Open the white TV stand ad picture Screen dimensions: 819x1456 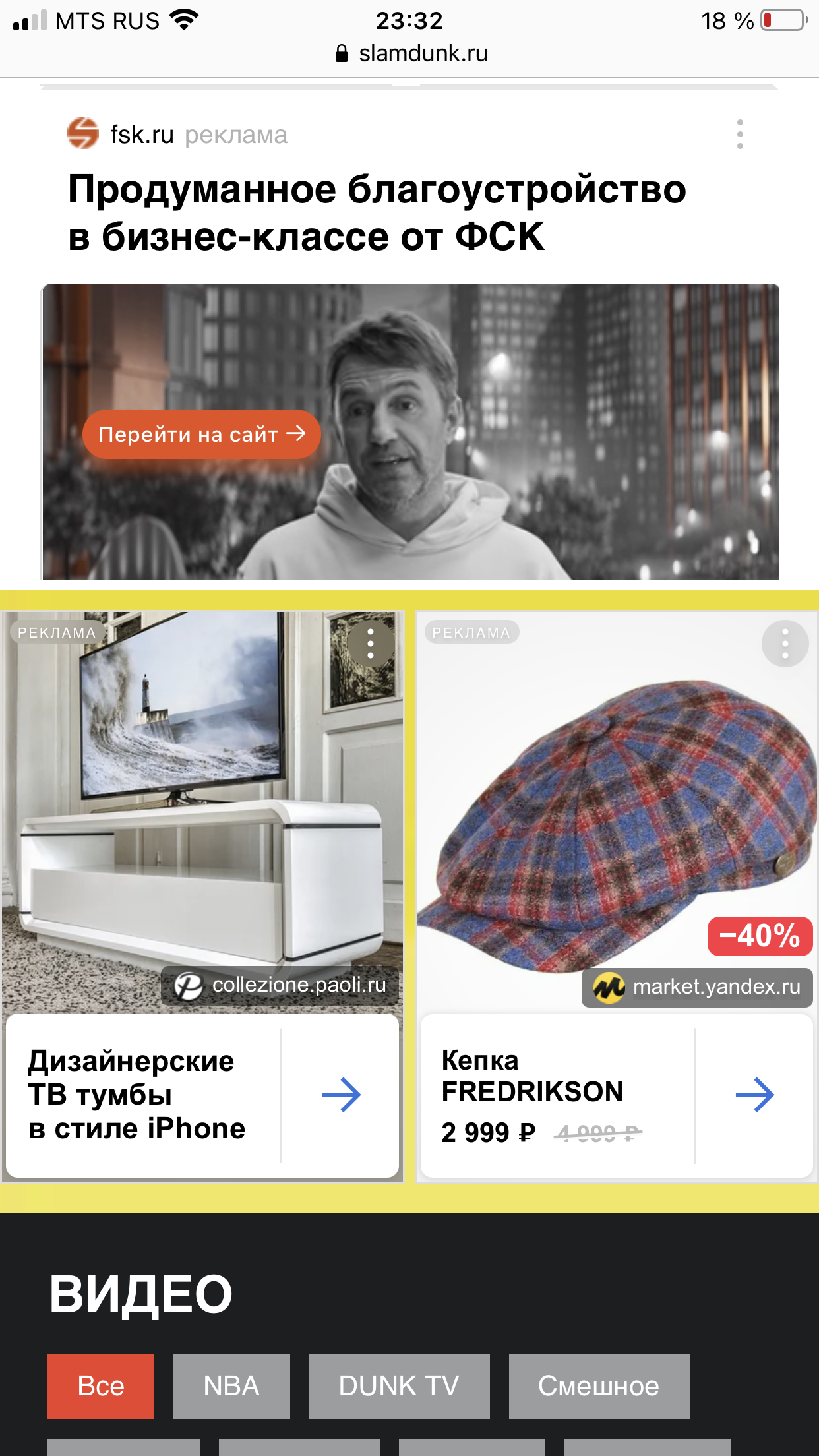tap(202, 812)
